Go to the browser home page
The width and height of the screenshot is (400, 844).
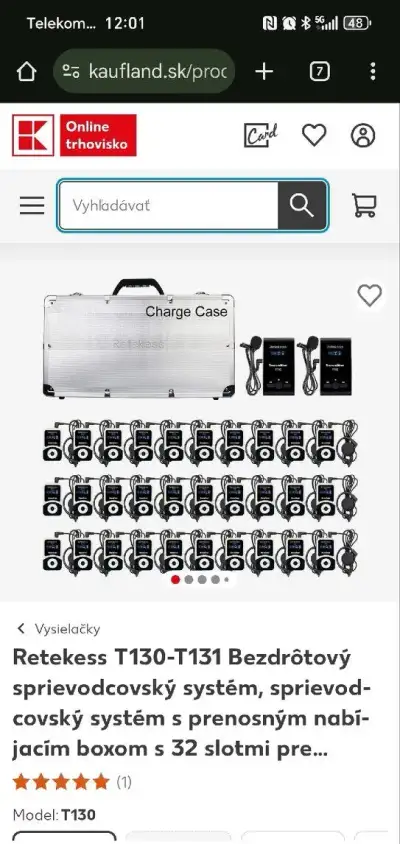[x=26, y=72]
